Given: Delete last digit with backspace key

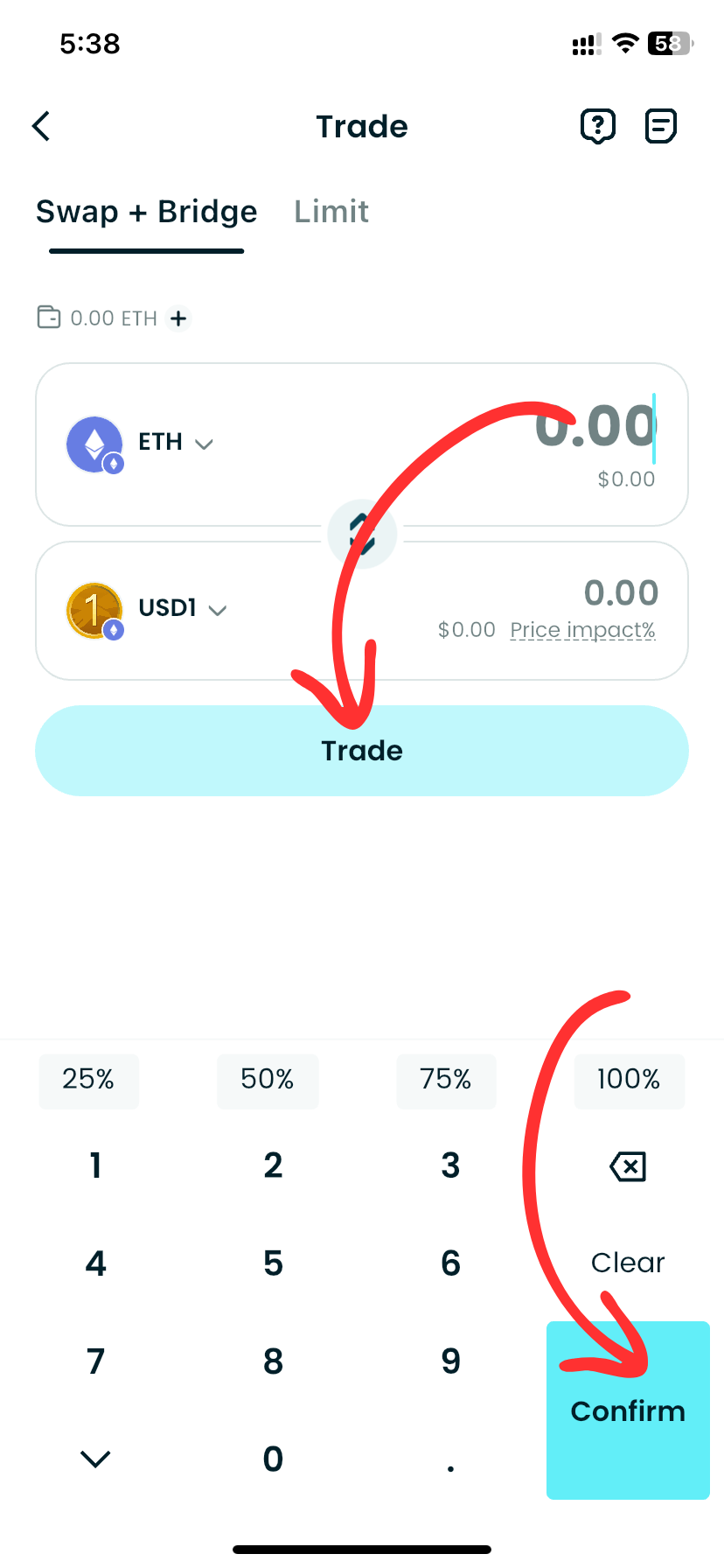Looking at the screenshot, I should pyautogui.click(x=628, y=1166).
